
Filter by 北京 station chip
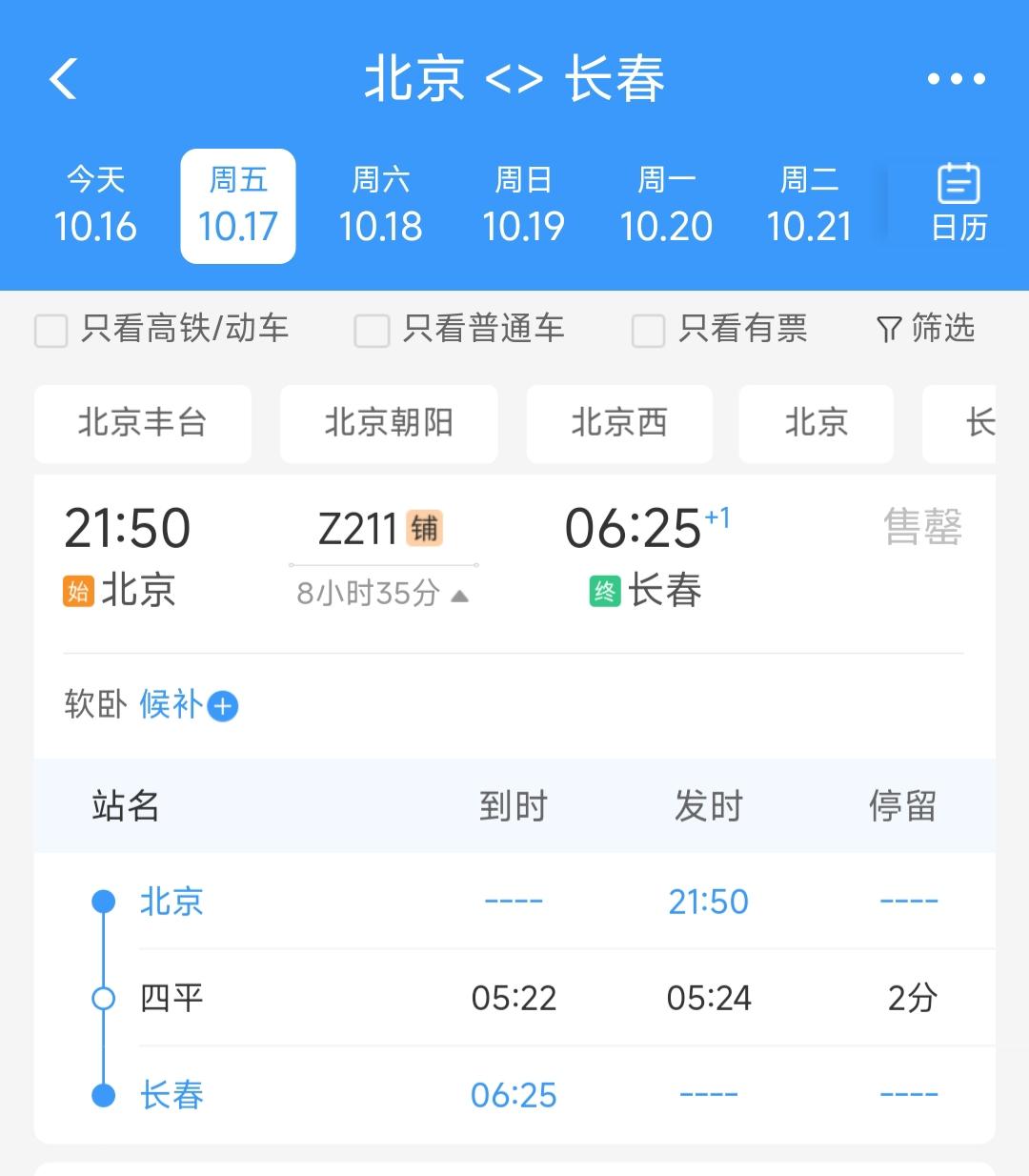[817, 423]
